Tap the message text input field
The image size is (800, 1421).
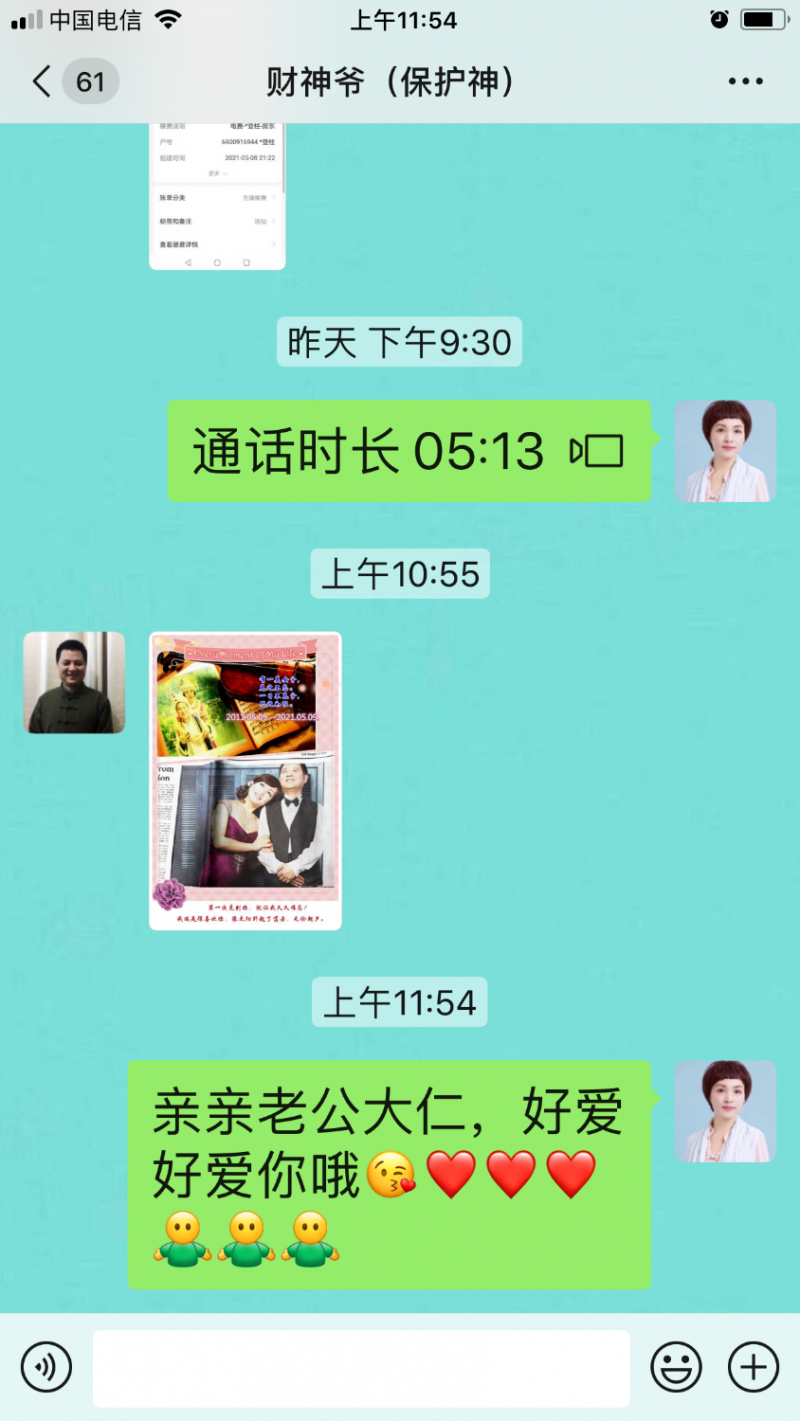click(360, 1367)
